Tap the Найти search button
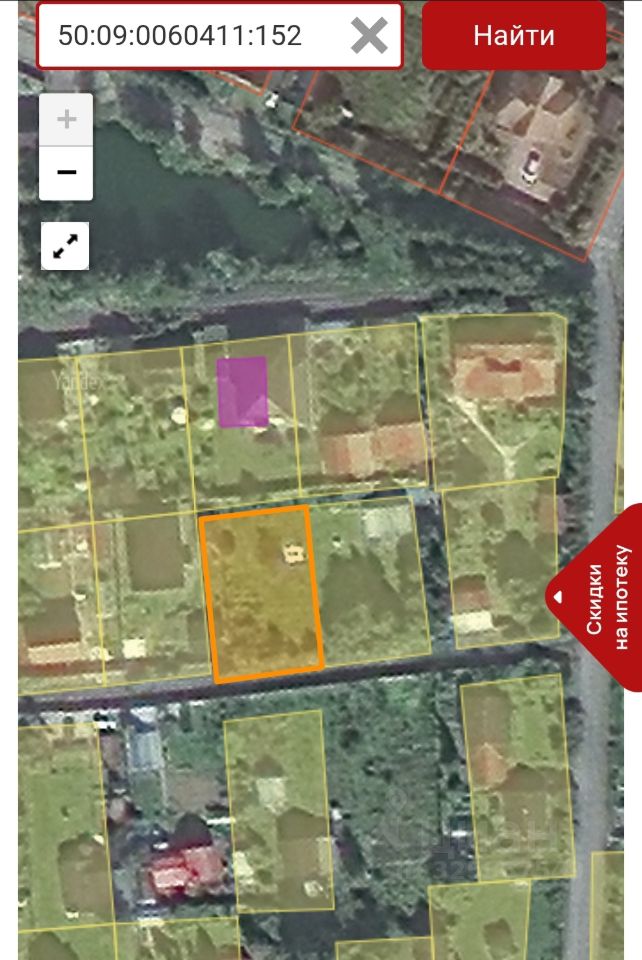The height and width of the screenshot is (960, 642). click(x=514, y=36)
